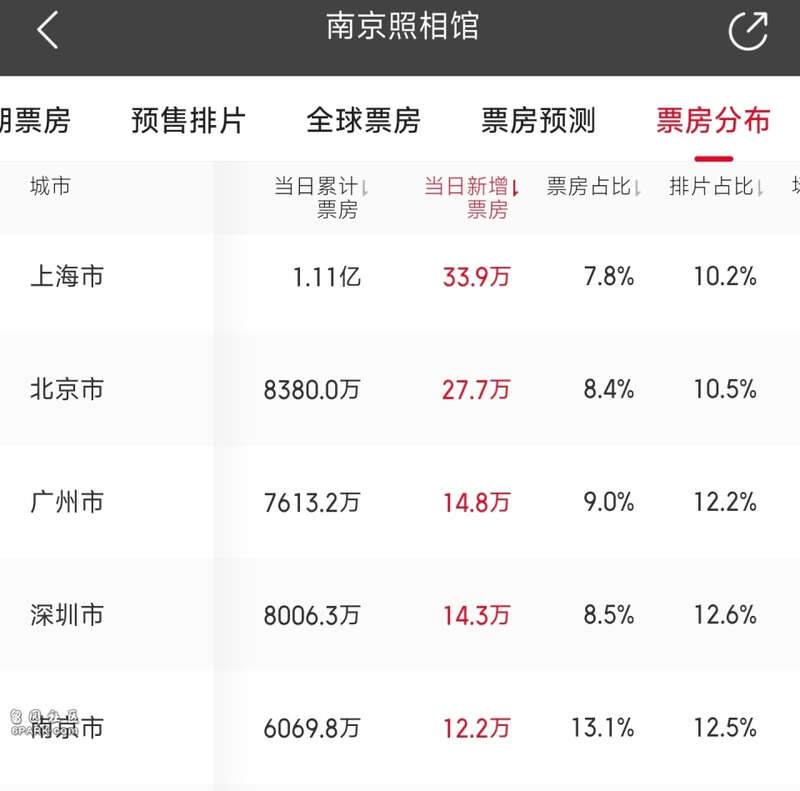Sort cities by 排片占比 column
This screenshot has height=791, width=800.
(717, 187)
